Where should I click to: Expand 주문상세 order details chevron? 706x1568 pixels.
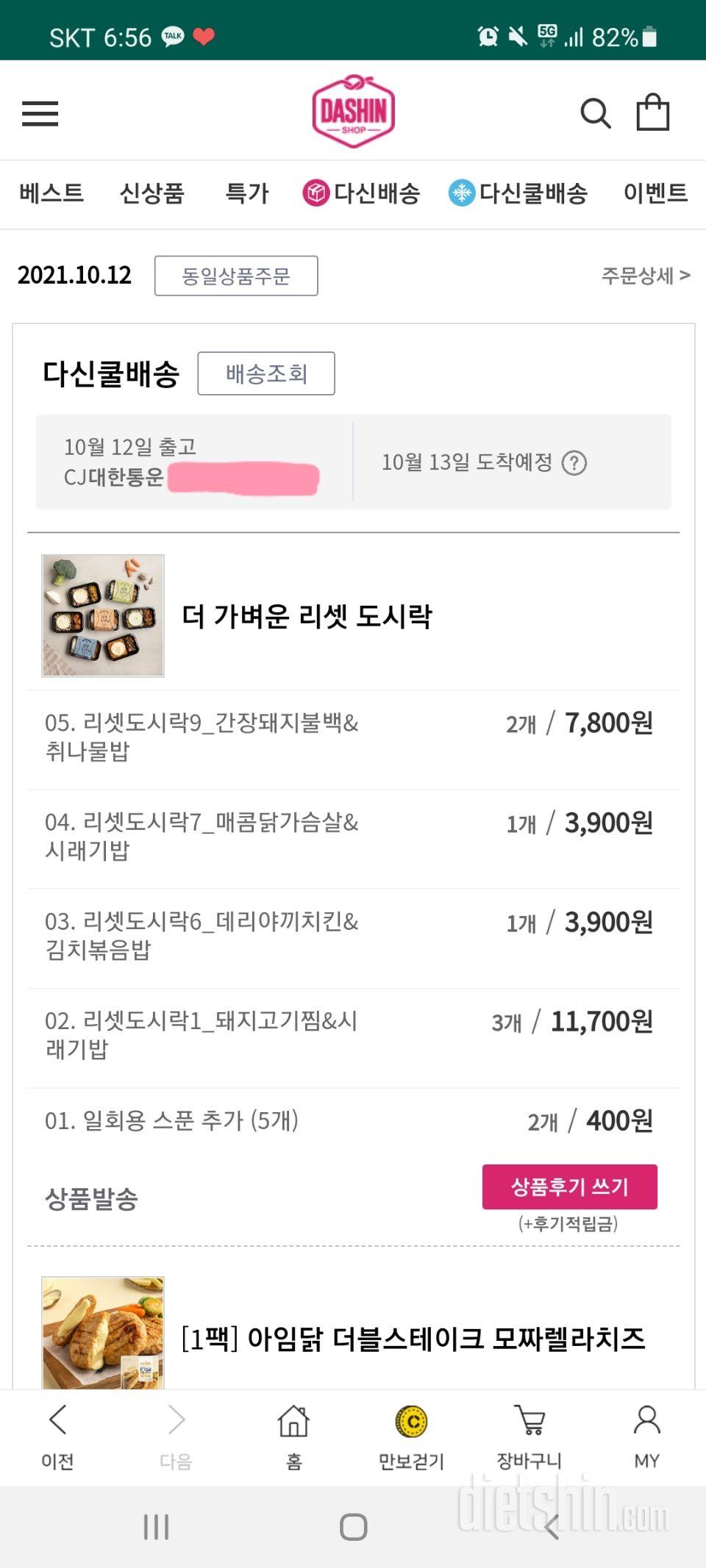click(x=643, y=275)
